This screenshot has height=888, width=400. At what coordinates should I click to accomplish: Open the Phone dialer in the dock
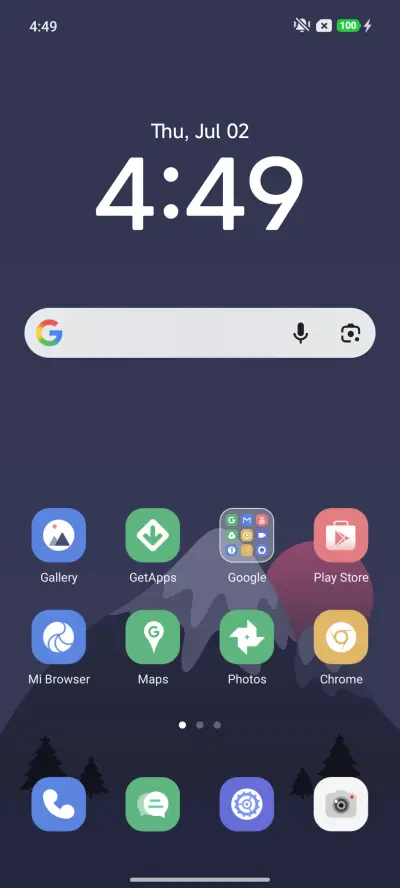[x=59, y=804]
